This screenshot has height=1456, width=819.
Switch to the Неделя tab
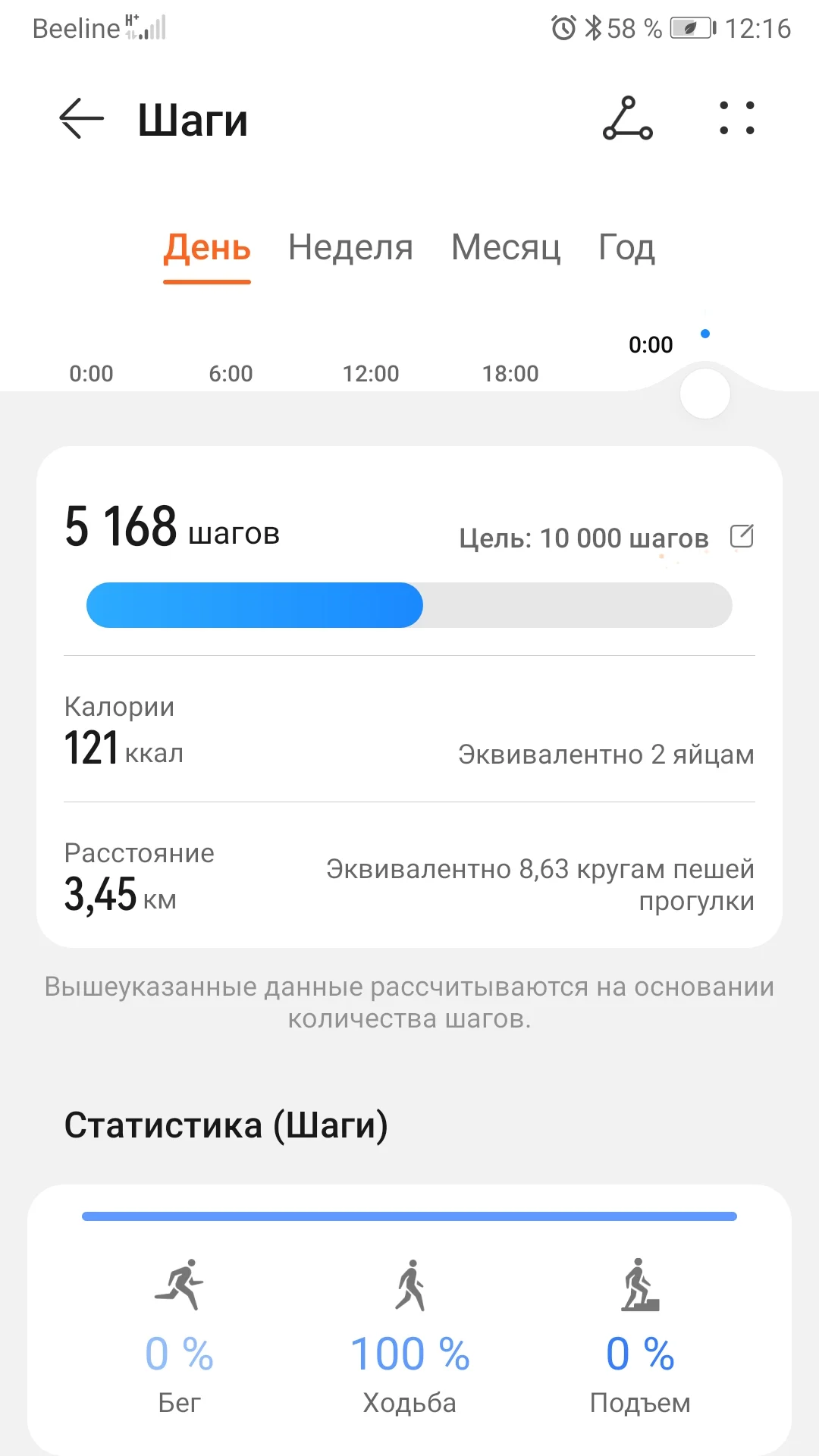tap(350, 248)
